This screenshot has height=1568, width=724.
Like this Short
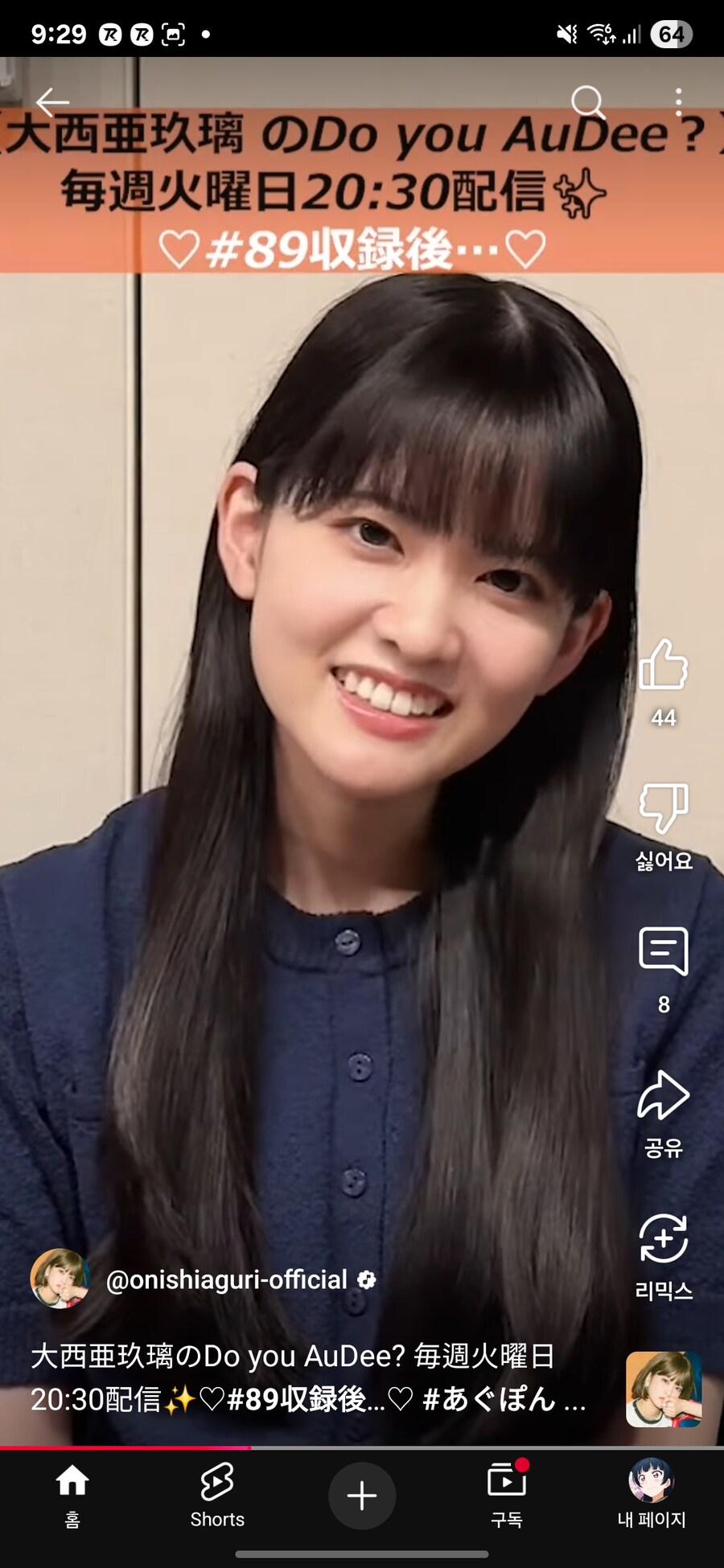(x=663, y=666)
